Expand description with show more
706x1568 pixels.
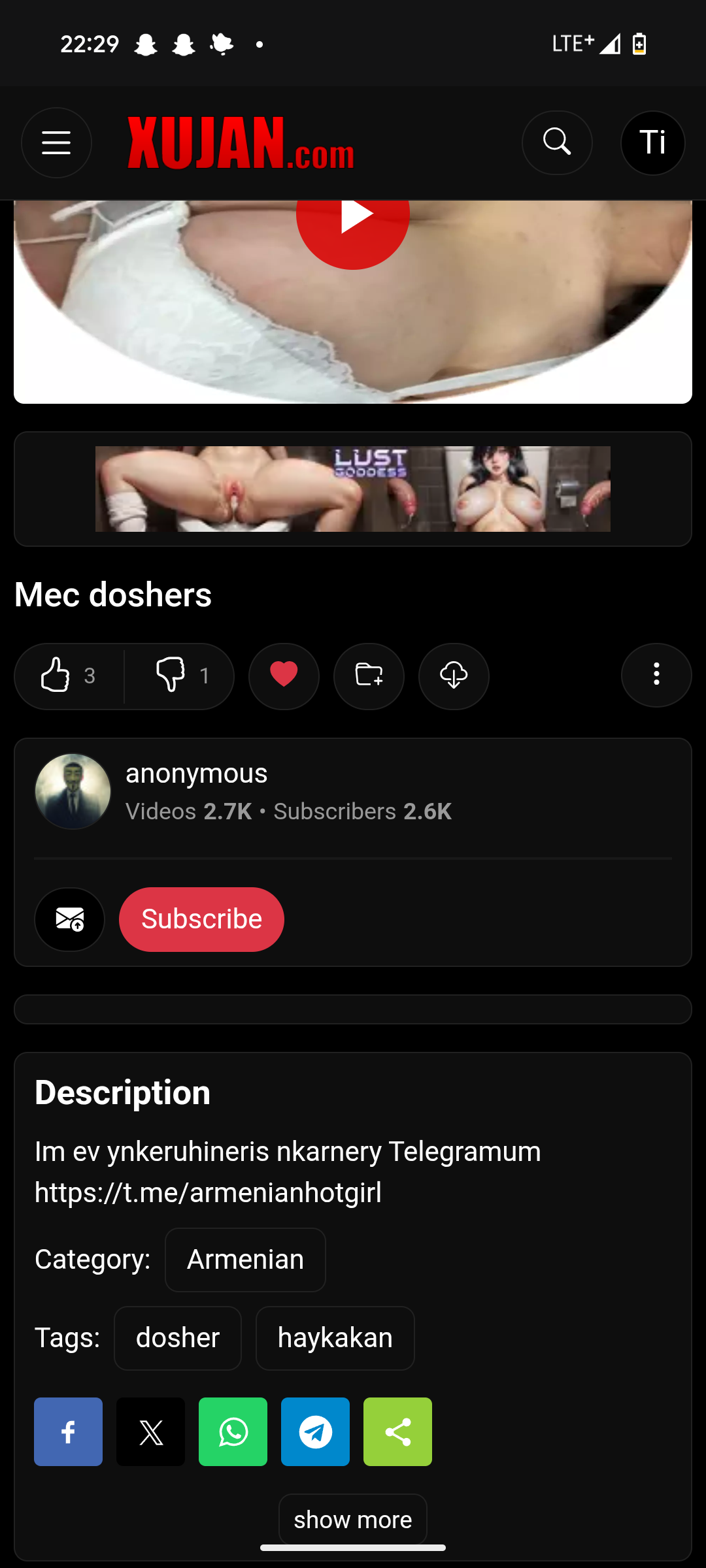pyautogui.click(x=353, y=1520)
